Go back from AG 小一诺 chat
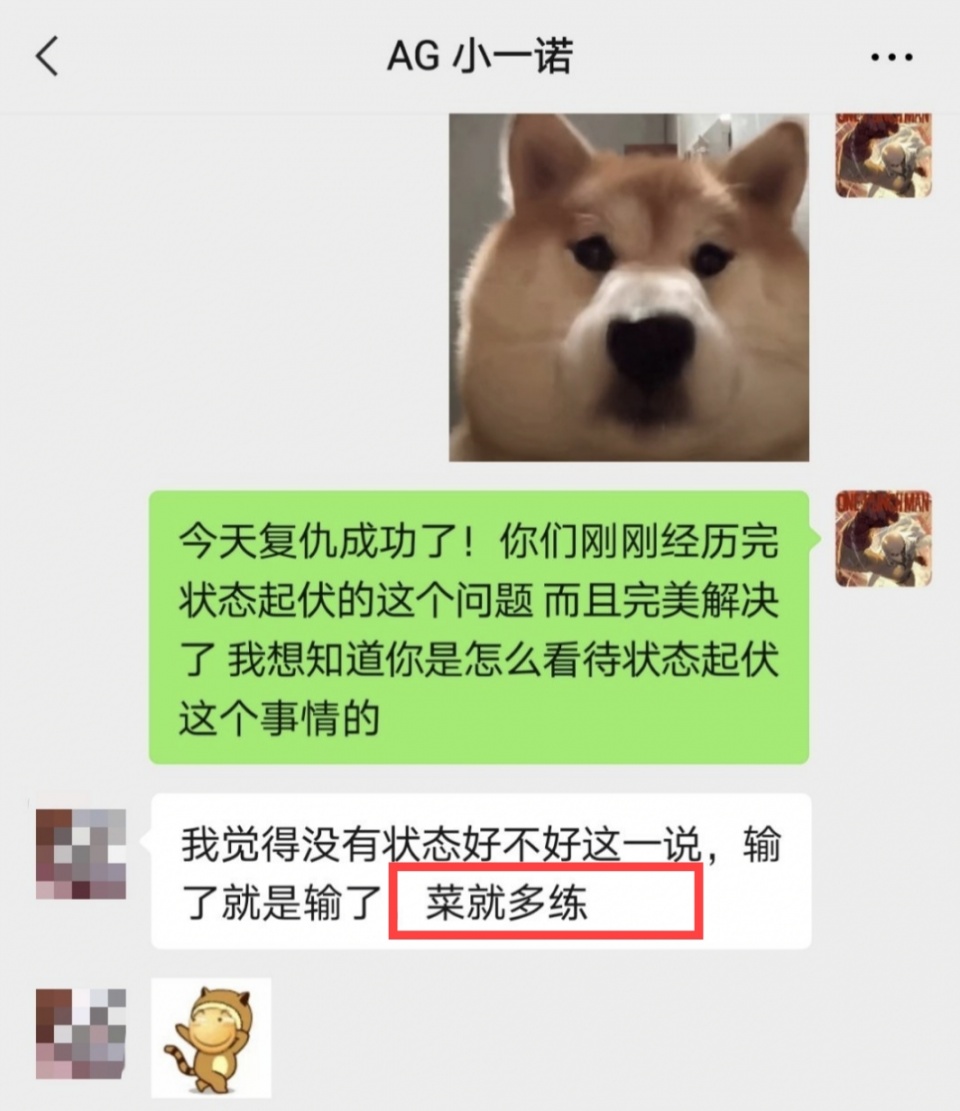This screenshot has width=960, height=1111. pos(48,57)
